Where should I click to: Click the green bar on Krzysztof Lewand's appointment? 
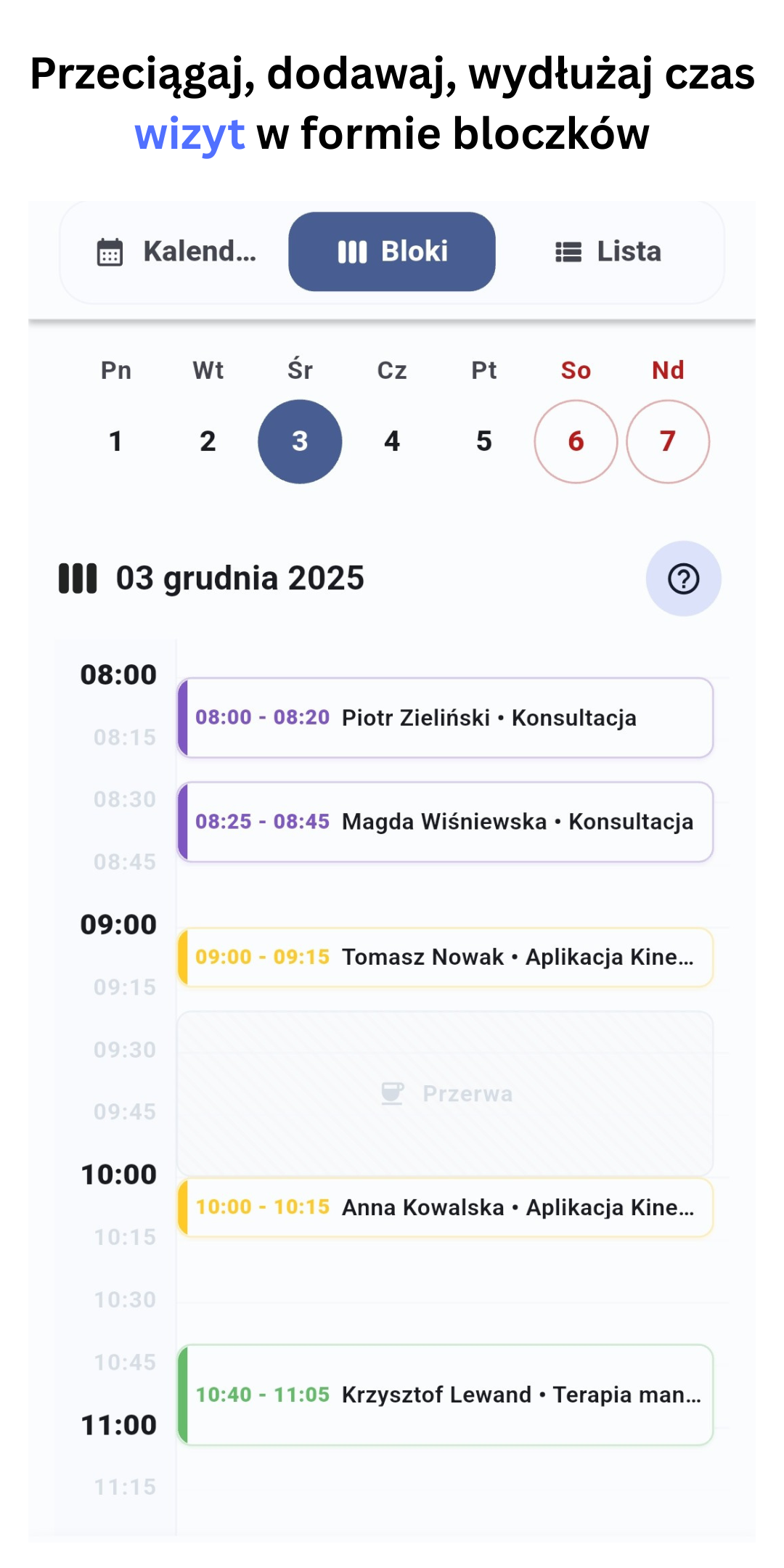coord(183,1395)
